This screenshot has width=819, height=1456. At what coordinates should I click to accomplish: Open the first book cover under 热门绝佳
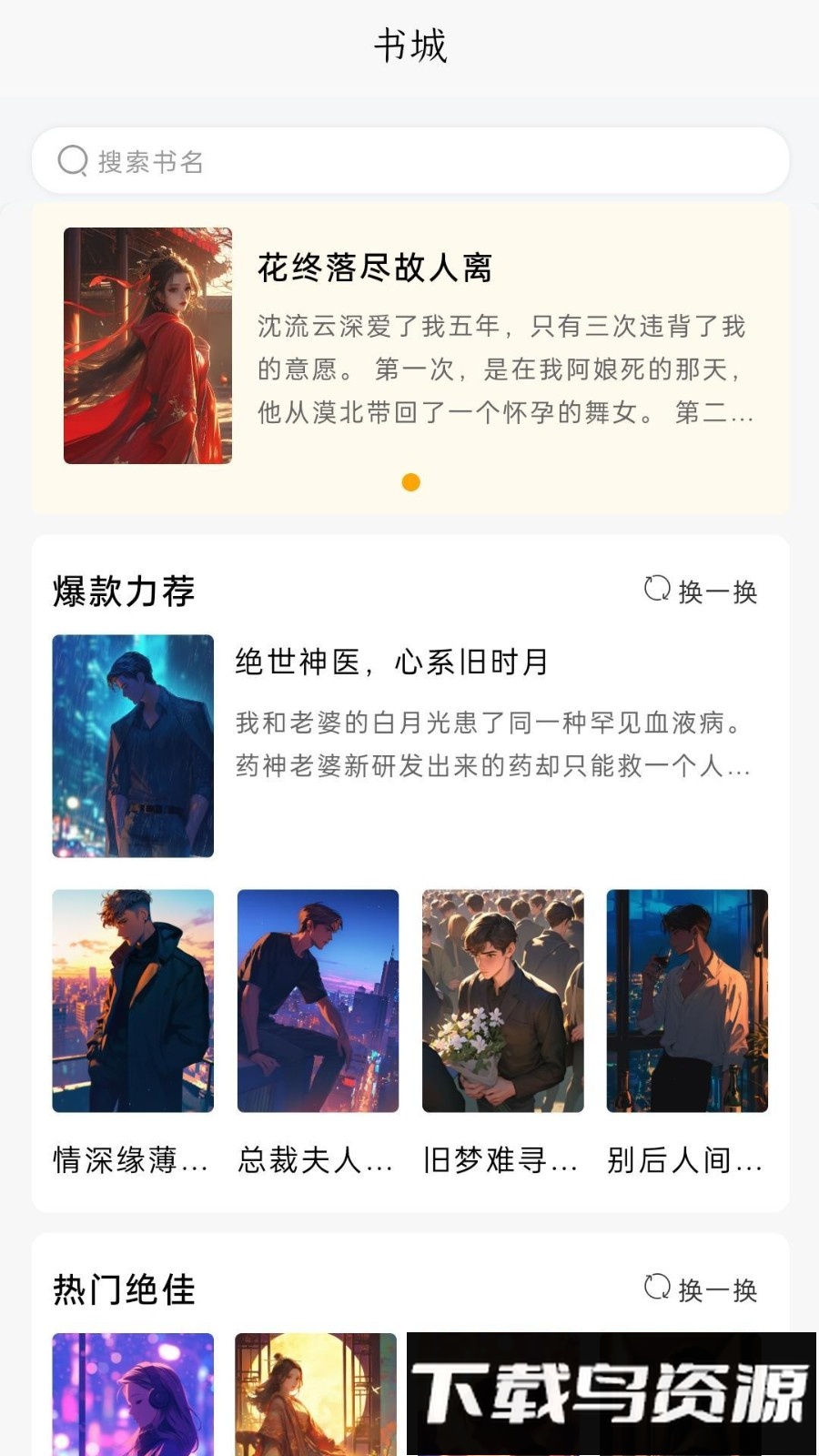tap(133, 1392)
